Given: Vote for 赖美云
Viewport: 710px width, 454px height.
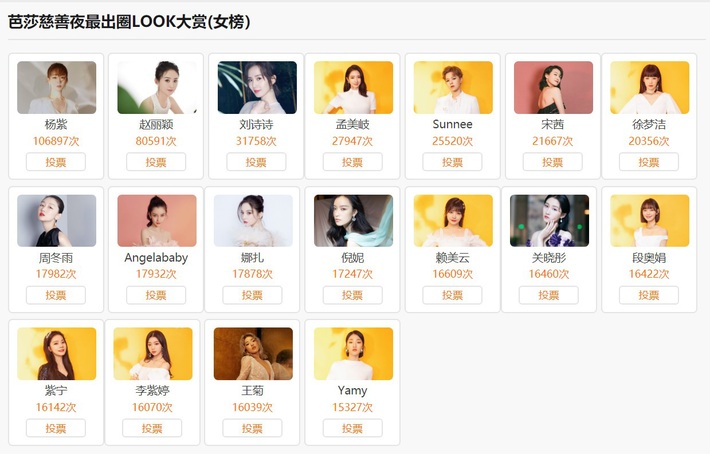Looking at the screenshot, I should (x=452, y=295).
